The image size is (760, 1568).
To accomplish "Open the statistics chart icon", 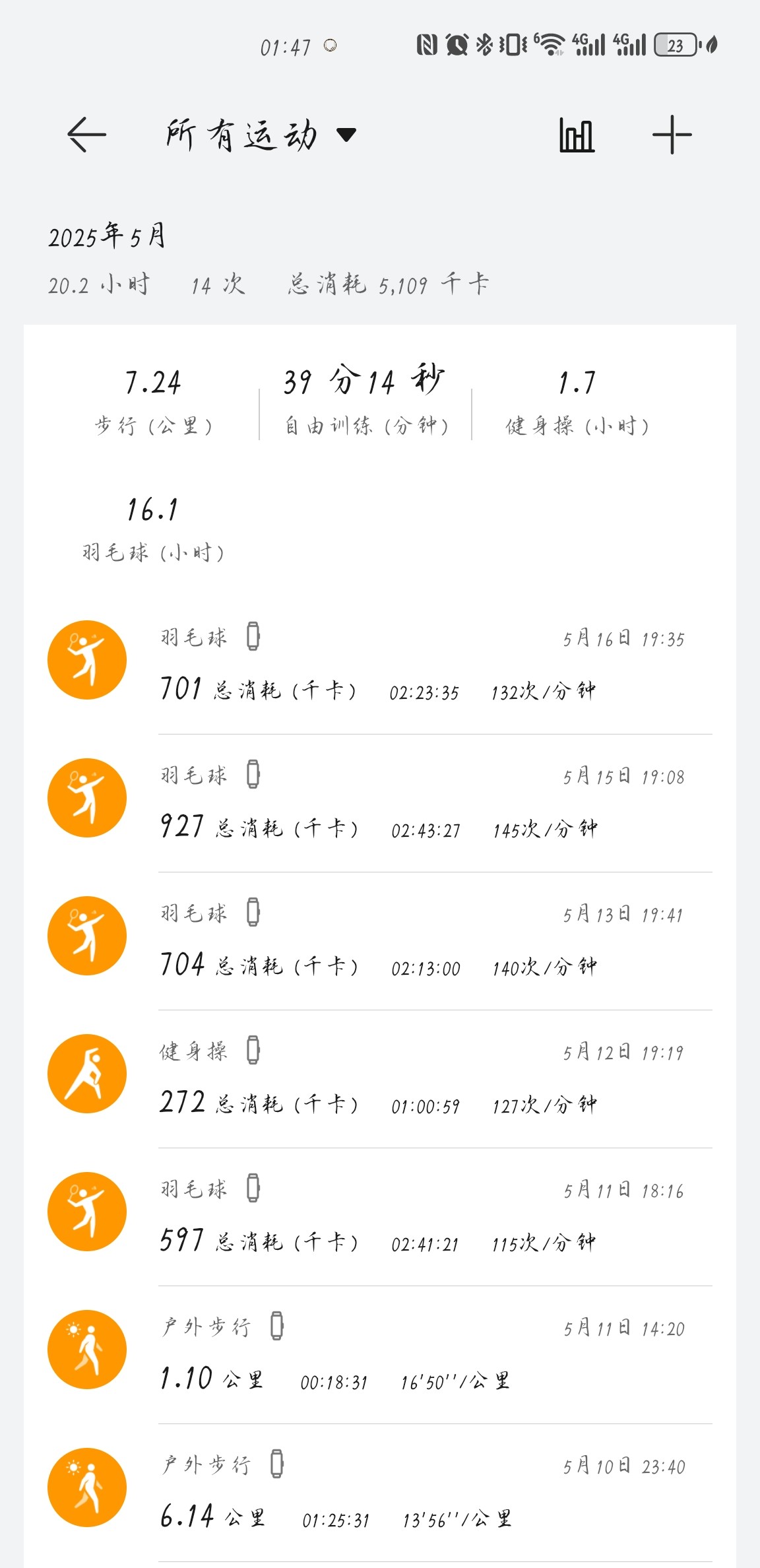I will coord(577,135).
